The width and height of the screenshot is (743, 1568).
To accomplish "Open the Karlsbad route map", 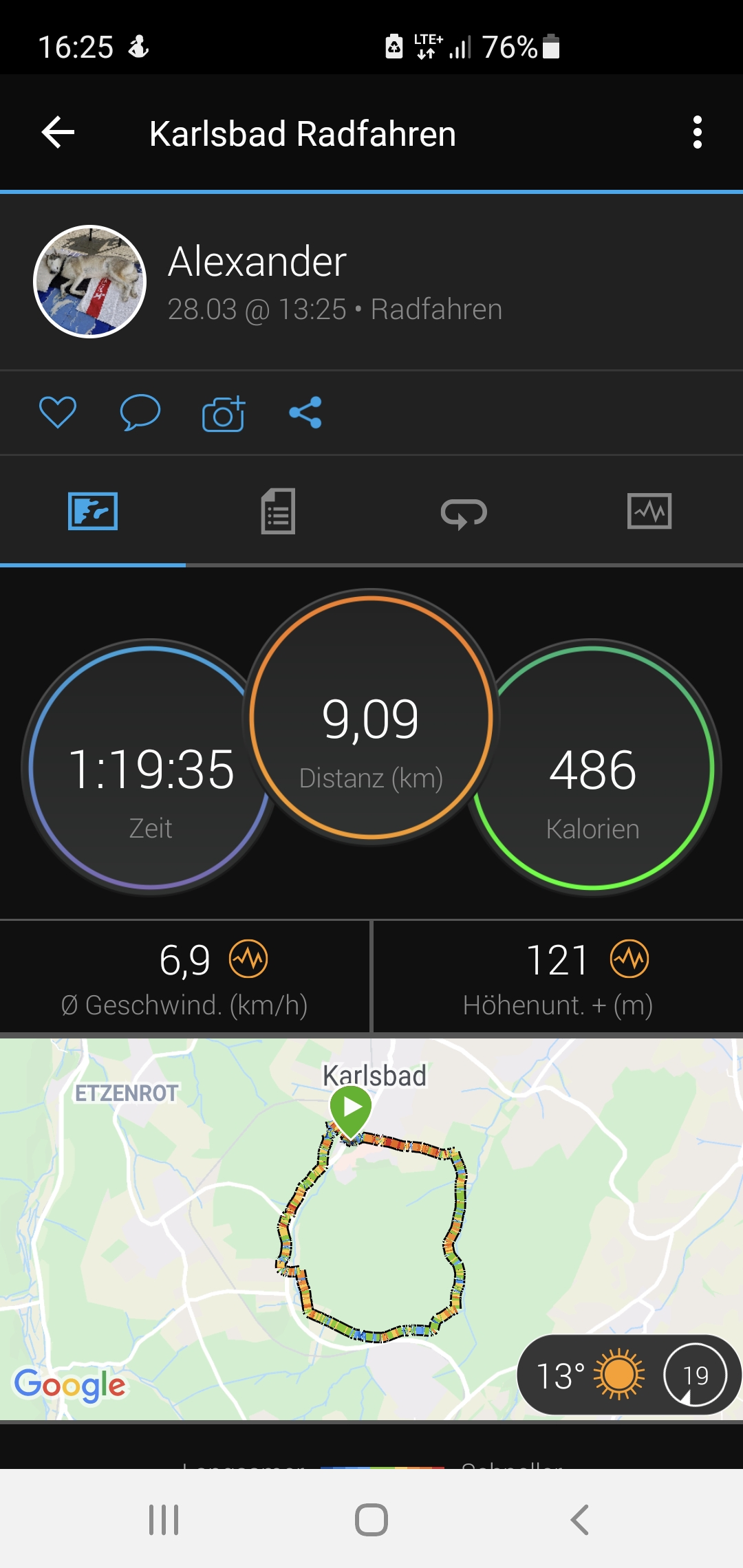I will point(371,1231).
